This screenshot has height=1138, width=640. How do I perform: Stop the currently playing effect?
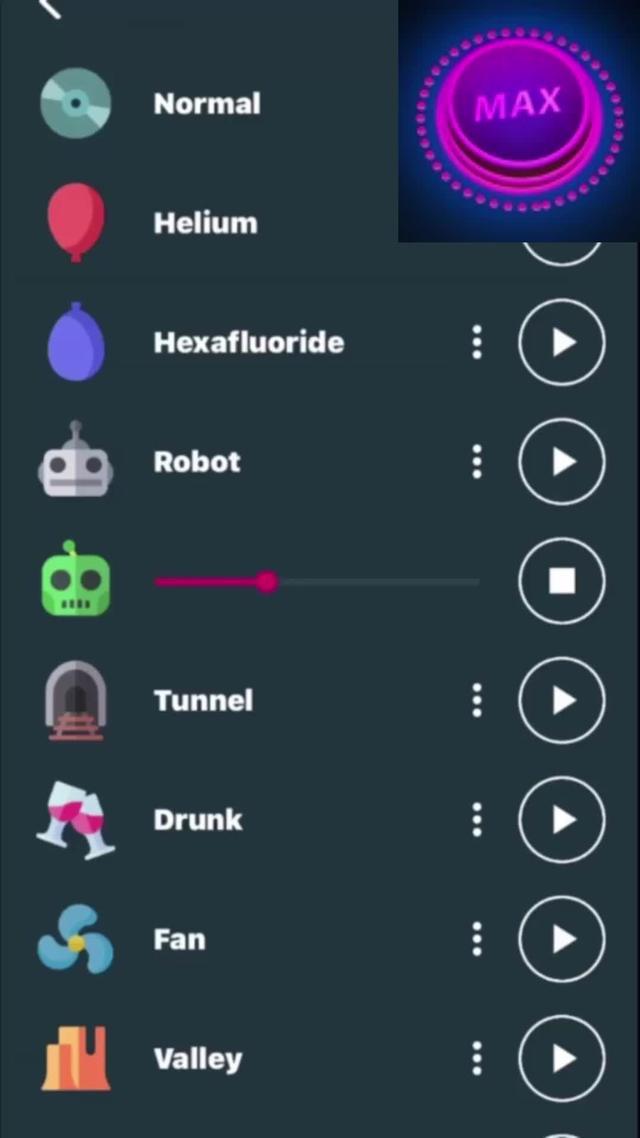click(x=561, y=581)
